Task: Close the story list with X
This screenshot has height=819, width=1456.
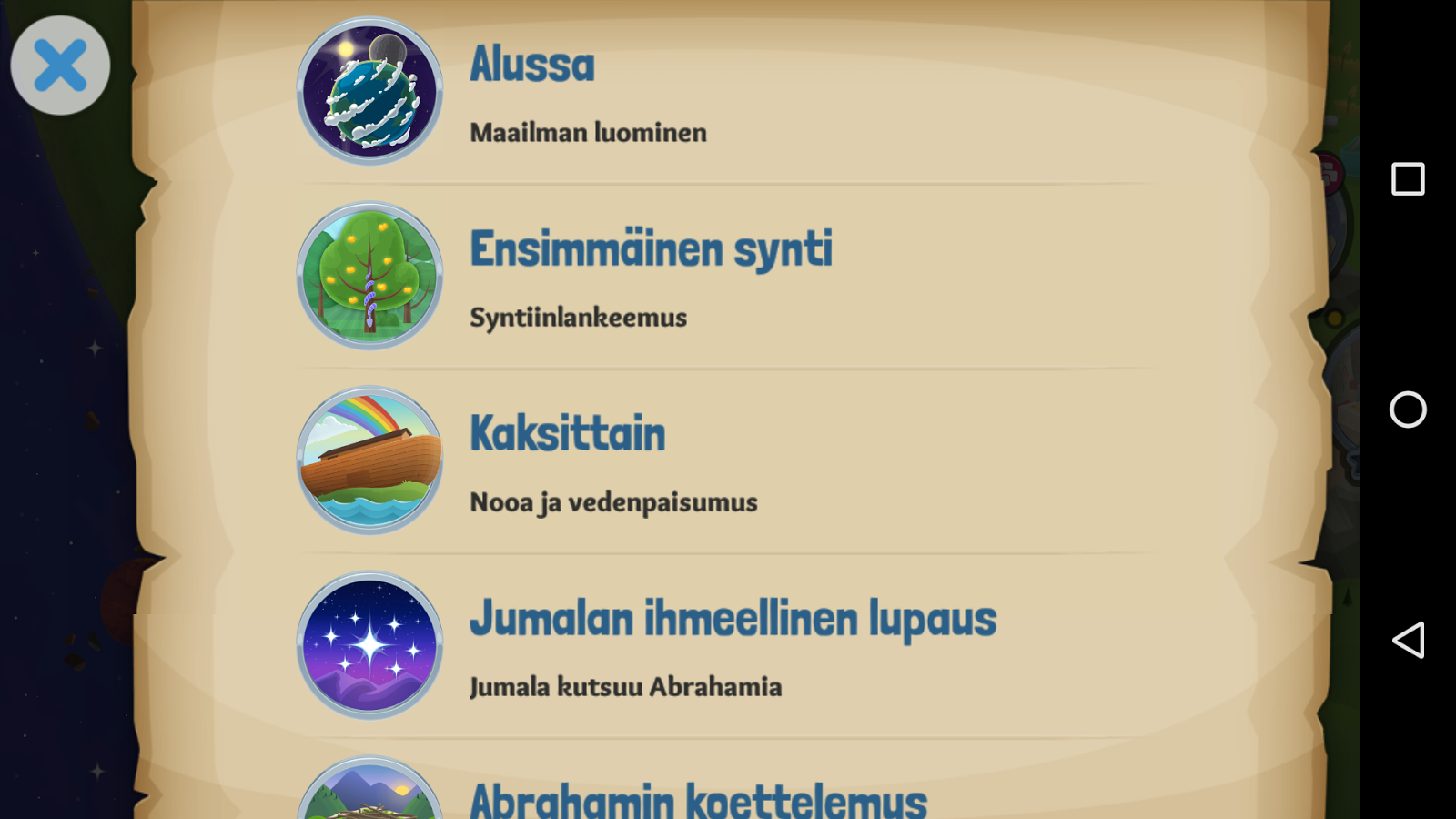Action: [x=60, y=66]
